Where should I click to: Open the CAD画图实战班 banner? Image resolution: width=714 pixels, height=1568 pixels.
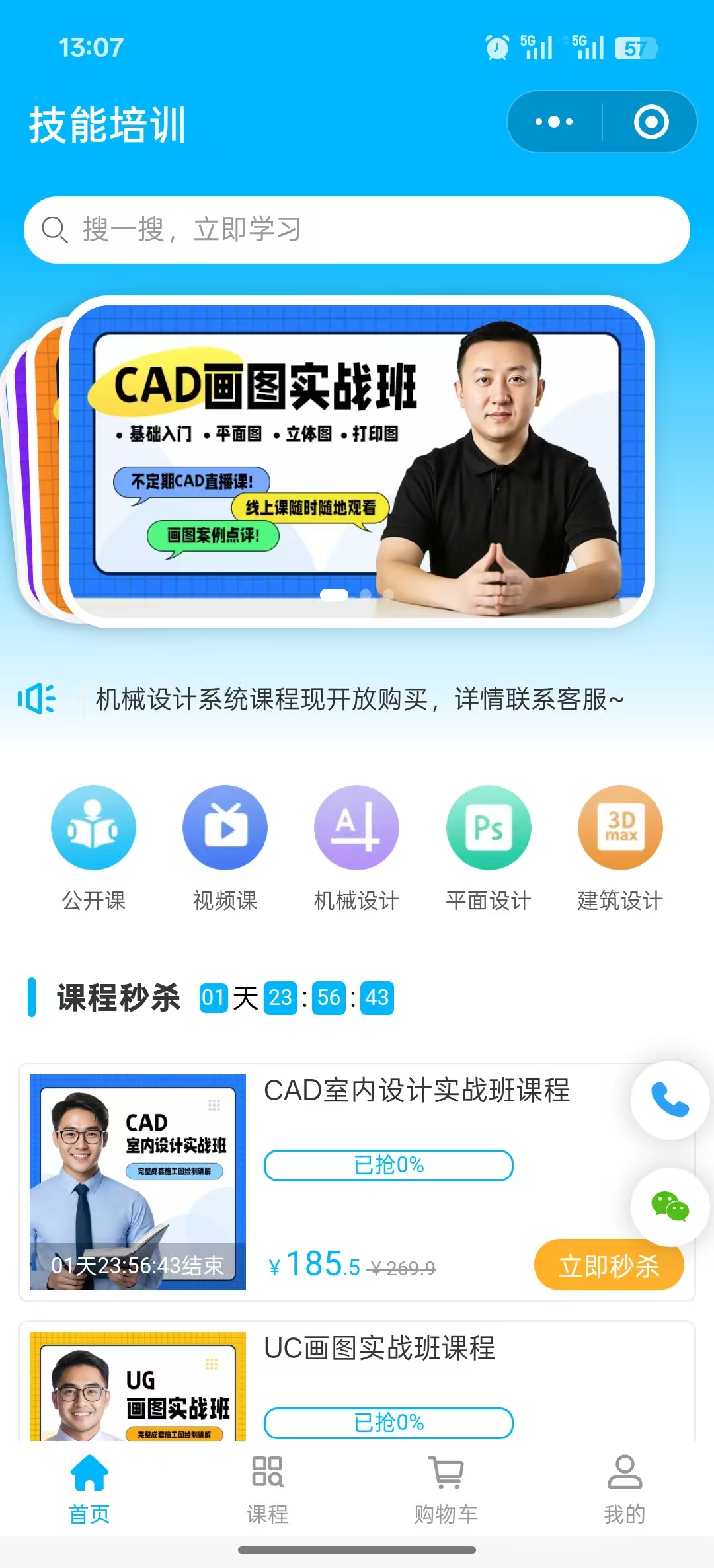[x=357, y=461]
